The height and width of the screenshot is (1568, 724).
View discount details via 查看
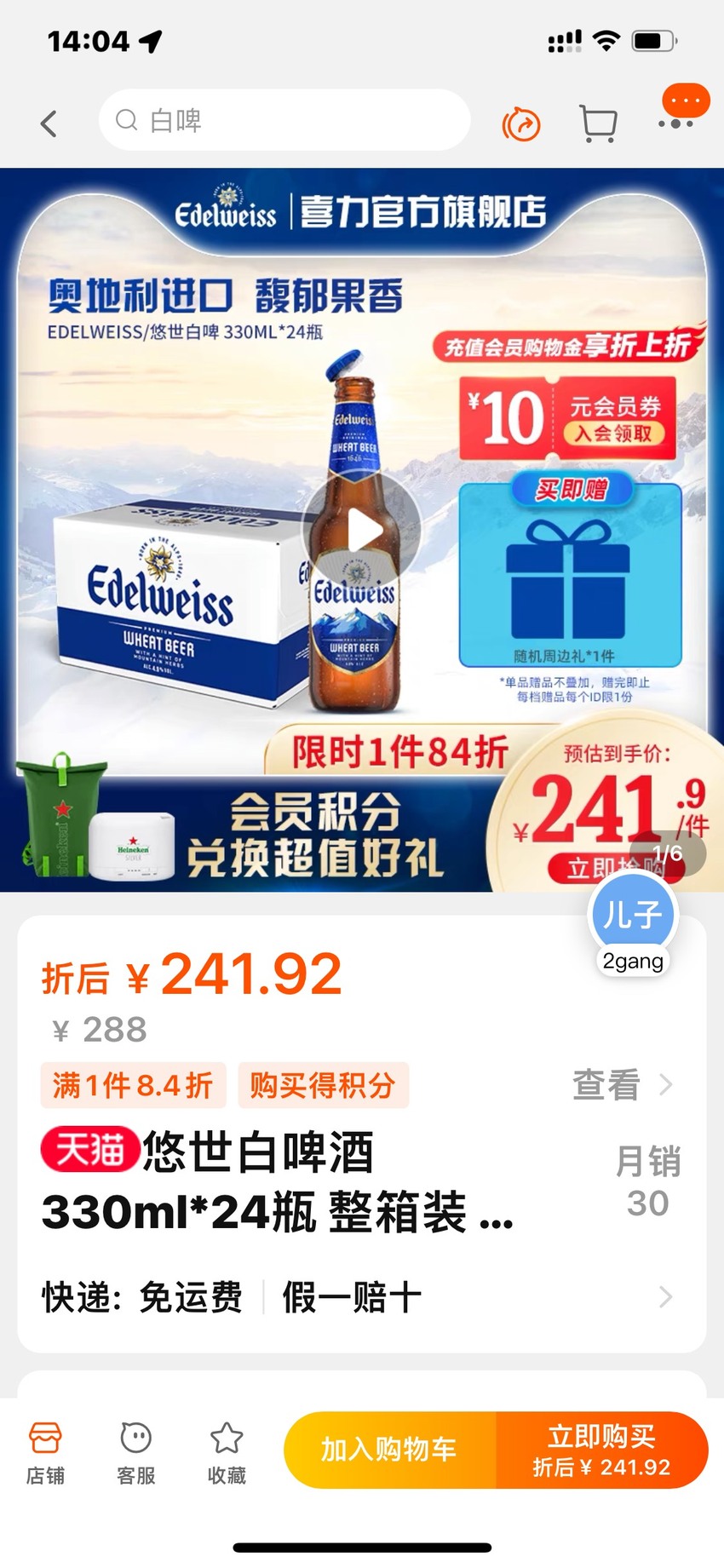click(x=623, y=1084)
